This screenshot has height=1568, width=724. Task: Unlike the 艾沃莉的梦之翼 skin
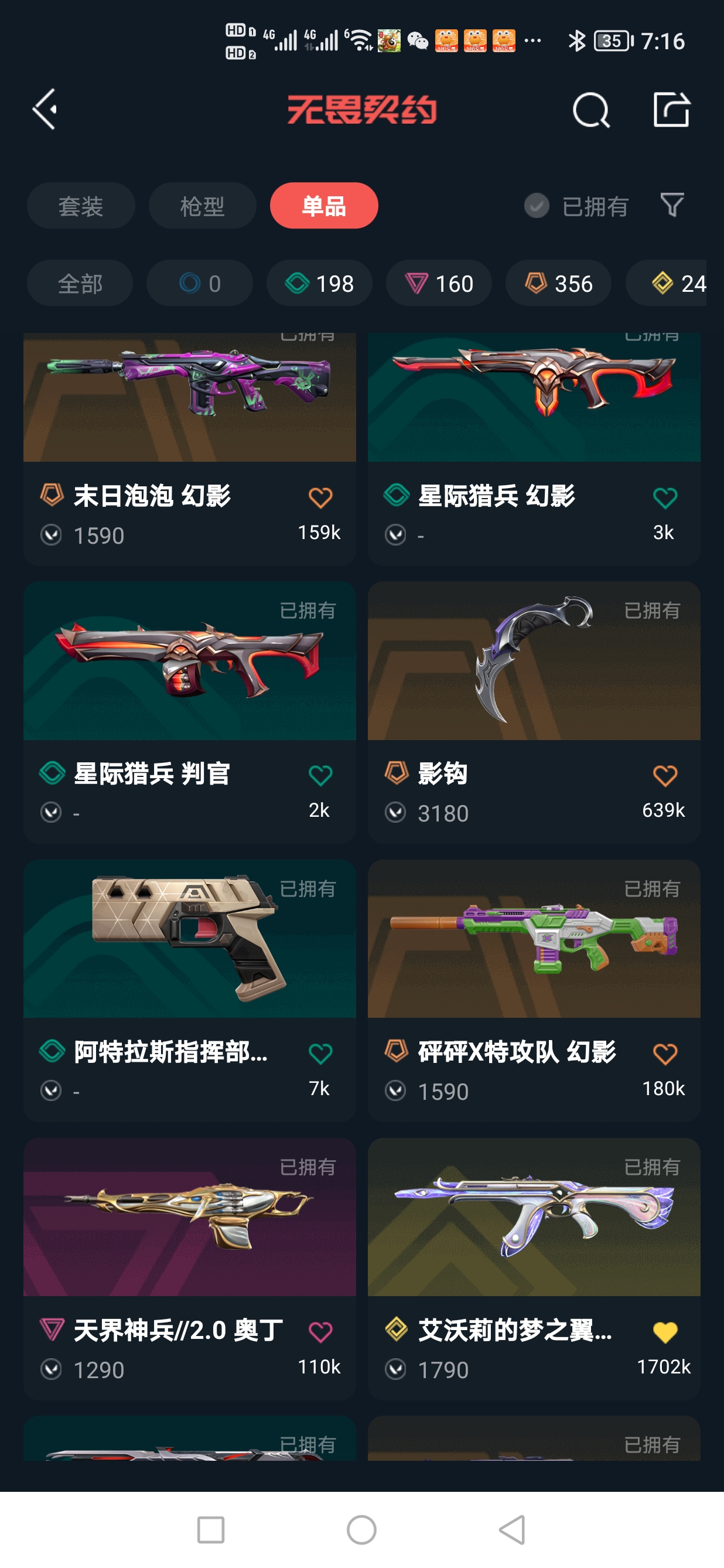(664, 1332)
